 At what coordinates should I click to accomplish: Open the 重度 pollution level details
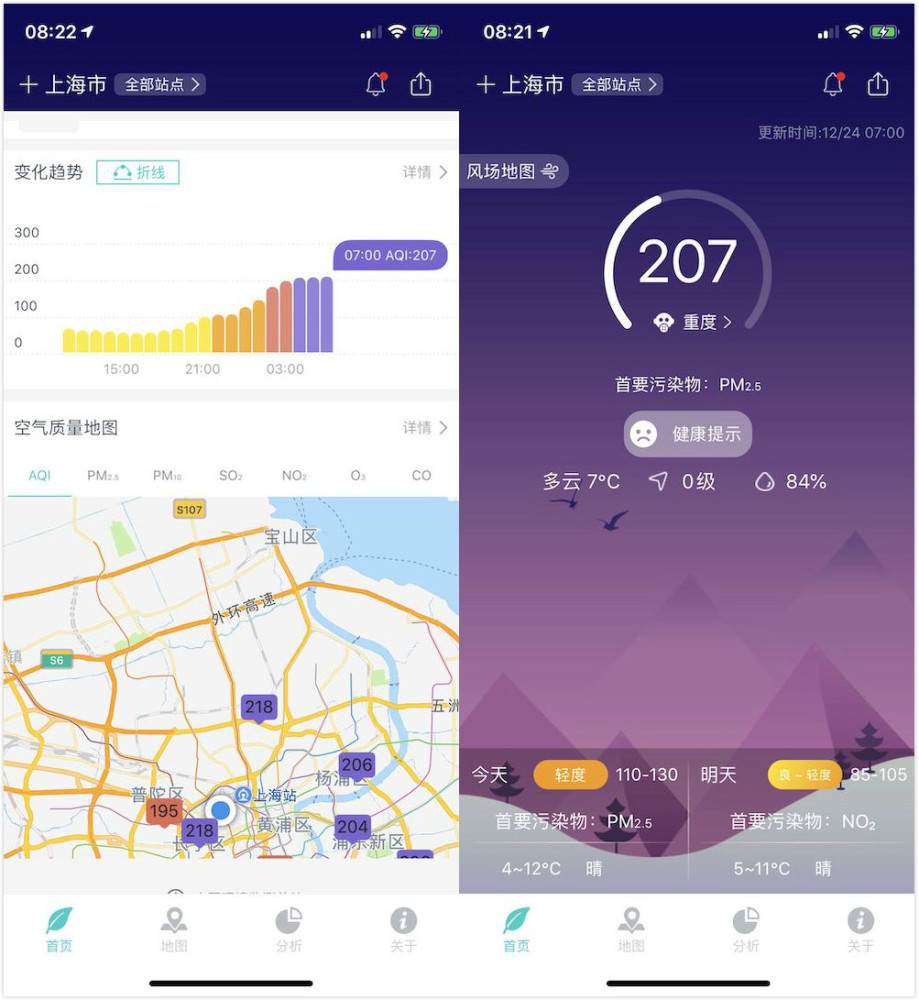[x=693, y=322]
